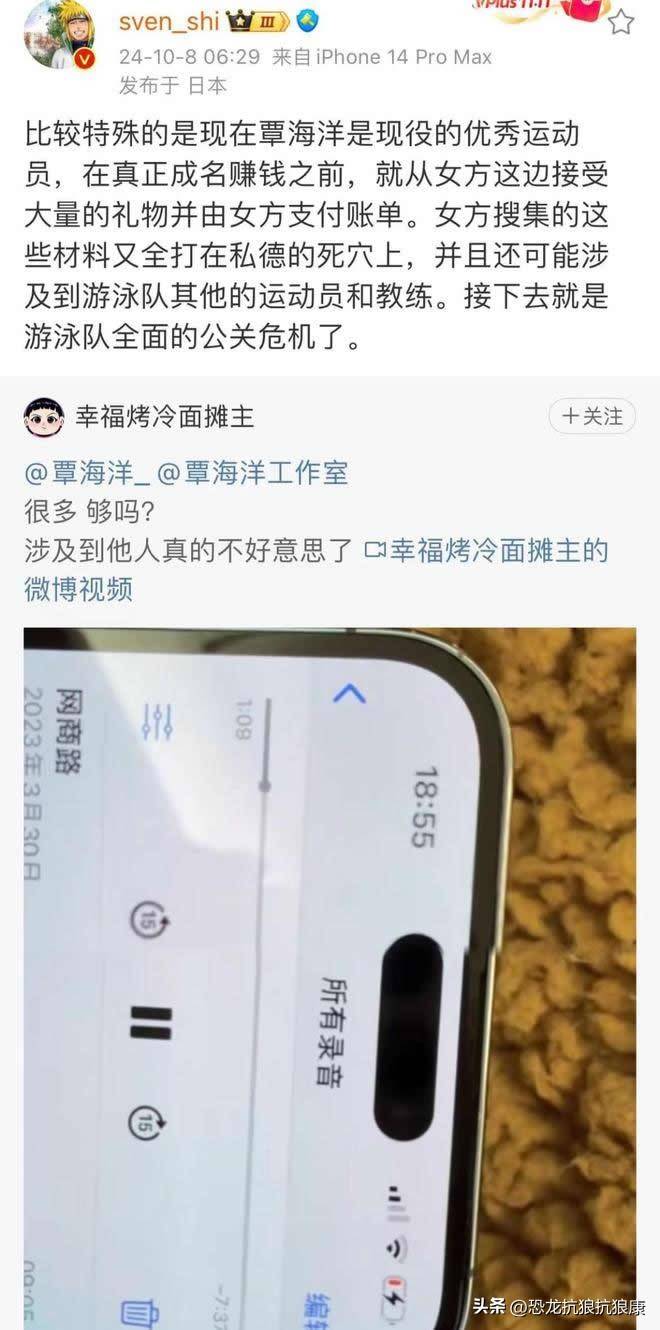
Task: Favorite this post with the star icon
Action: pyautogui.click(x=621, y=22)
